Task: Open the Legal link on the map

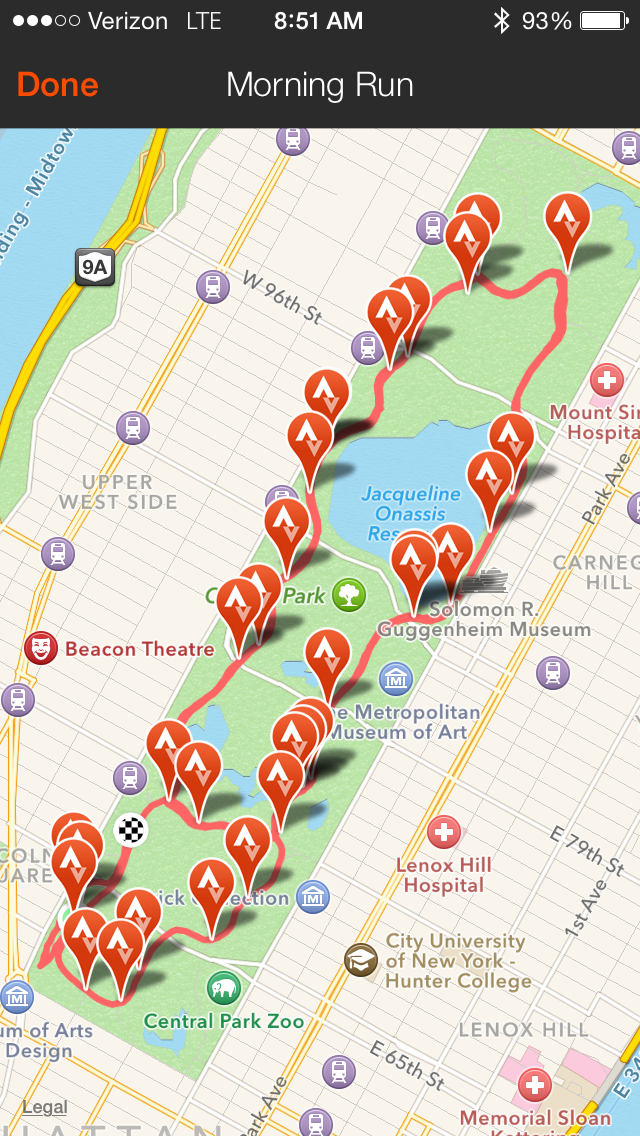Action: (44, 1107)
